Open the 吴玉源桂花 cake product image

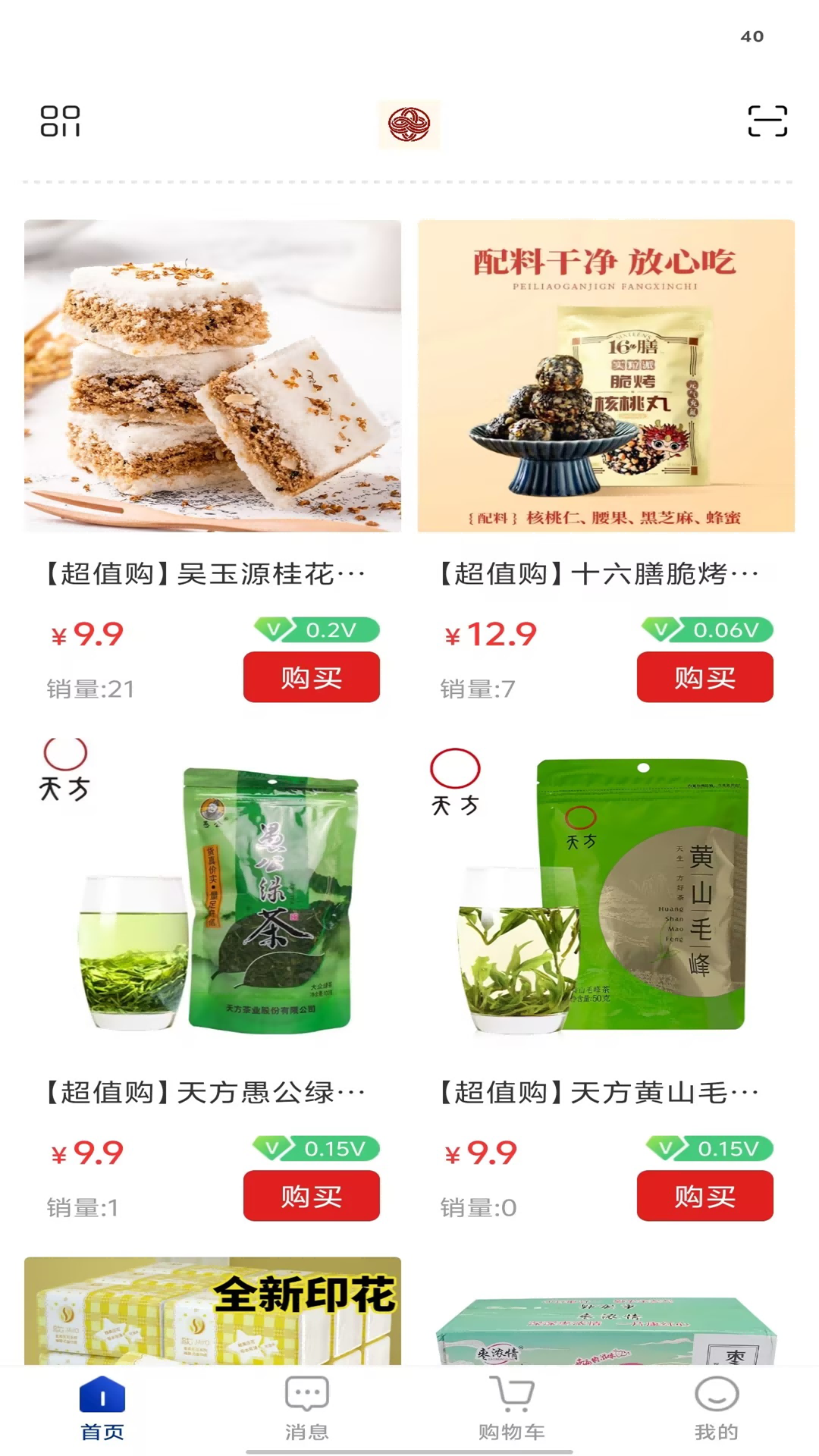[x=212, y=375]
